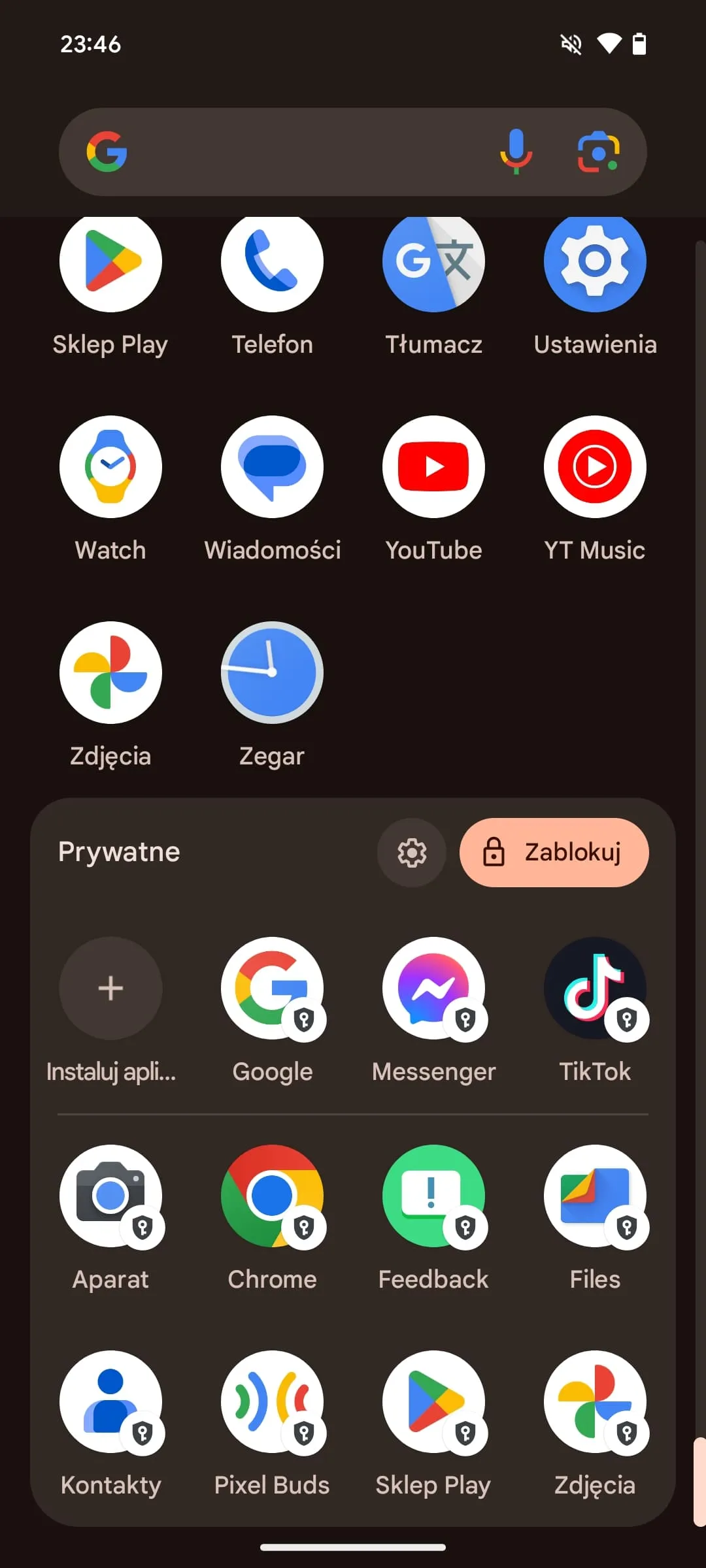The height and width of the screenshot is (1568, 706).
Task: Open the private Files app
Action: [x=595, y=1196]
